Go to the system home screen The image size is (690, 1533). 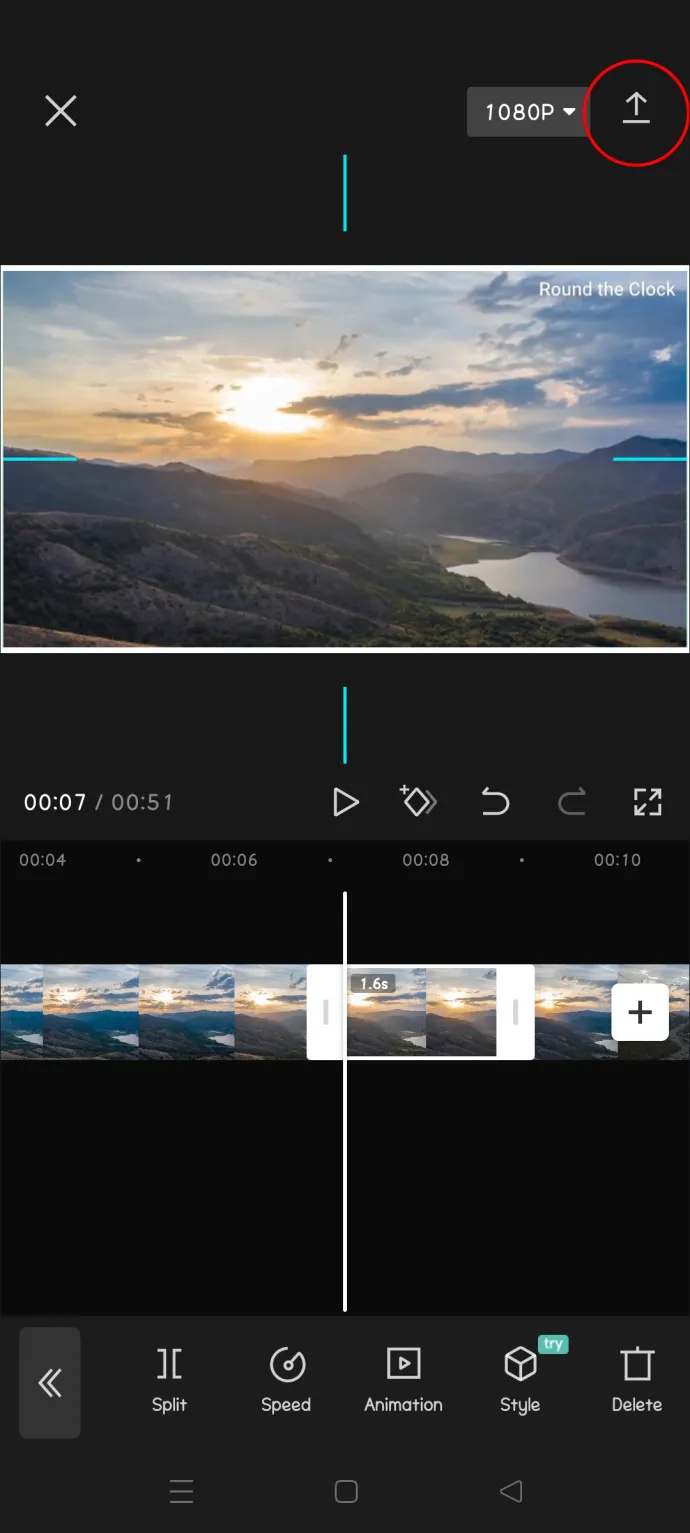click(x=346, y=1492)
